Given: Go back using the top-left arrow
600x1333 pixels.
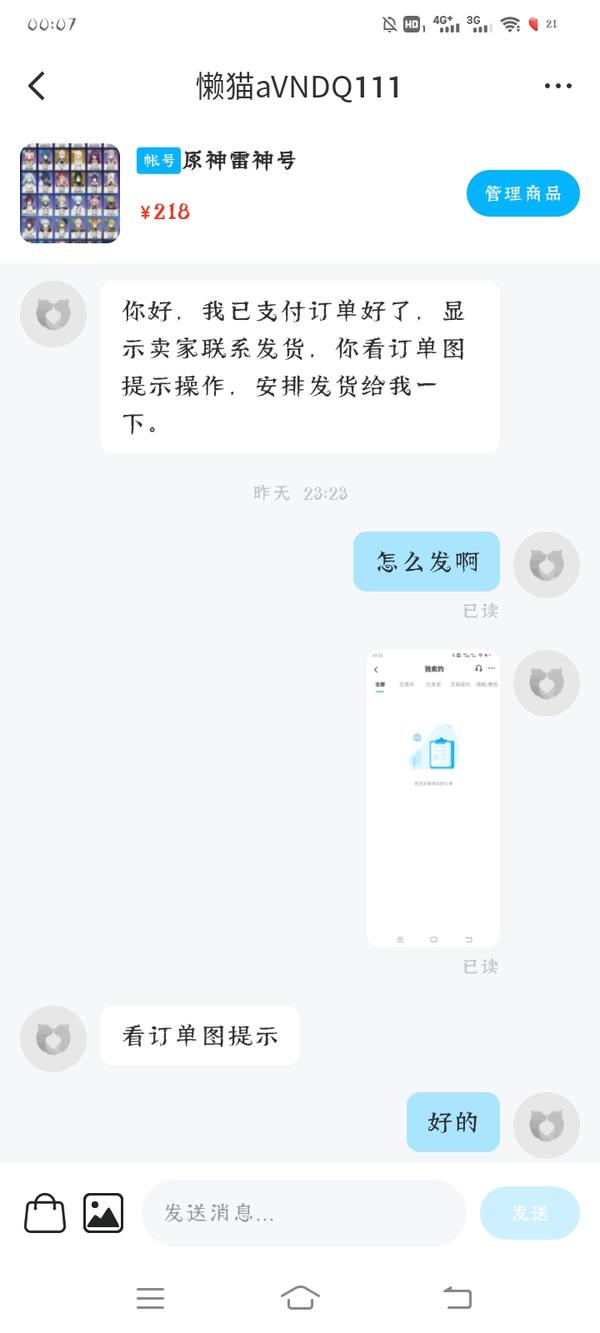Looking at the screenshot, I should [37, 86].
